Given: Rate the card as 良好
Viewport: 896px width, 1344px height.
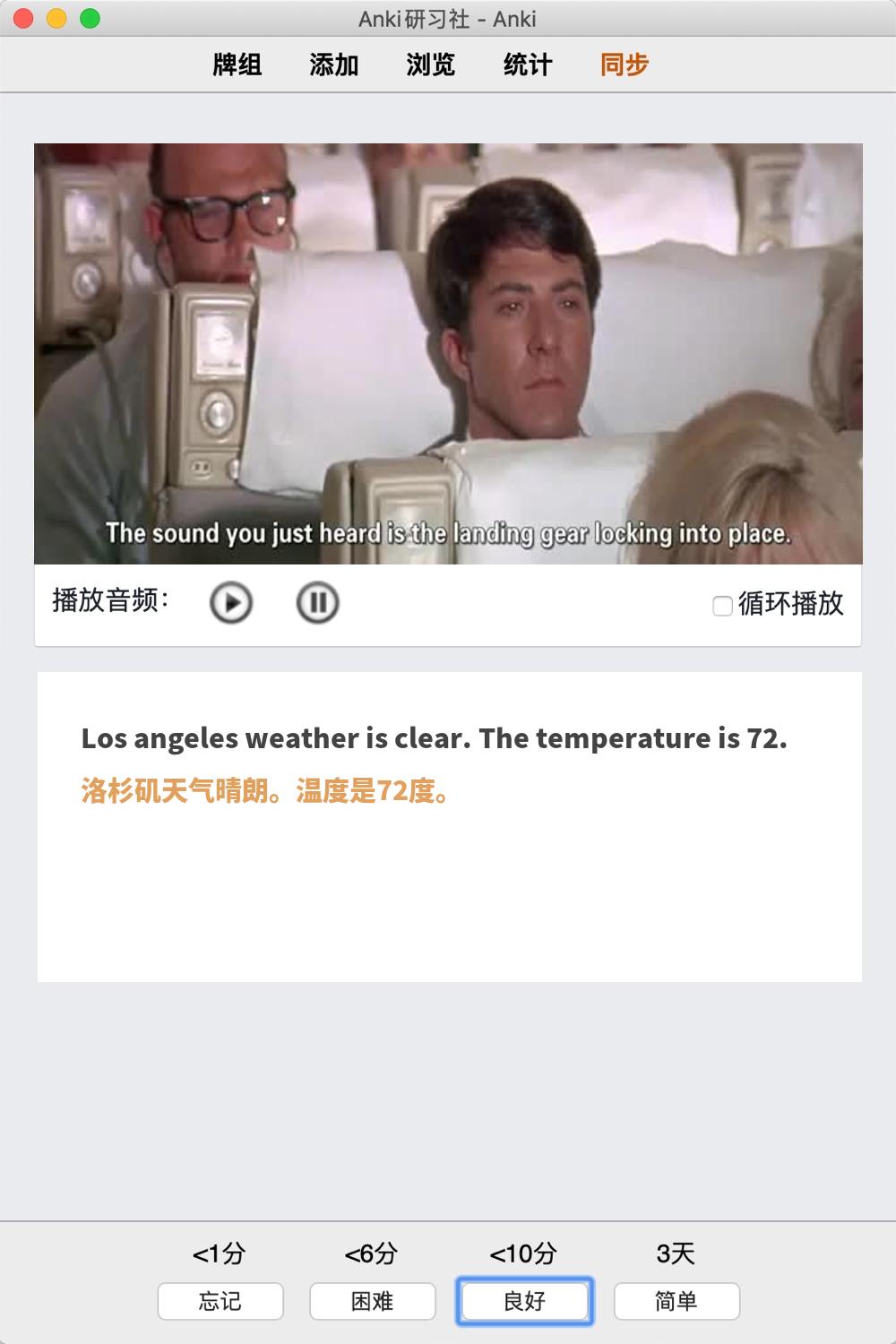Looking at the screenshot, I should [525, 1301].
